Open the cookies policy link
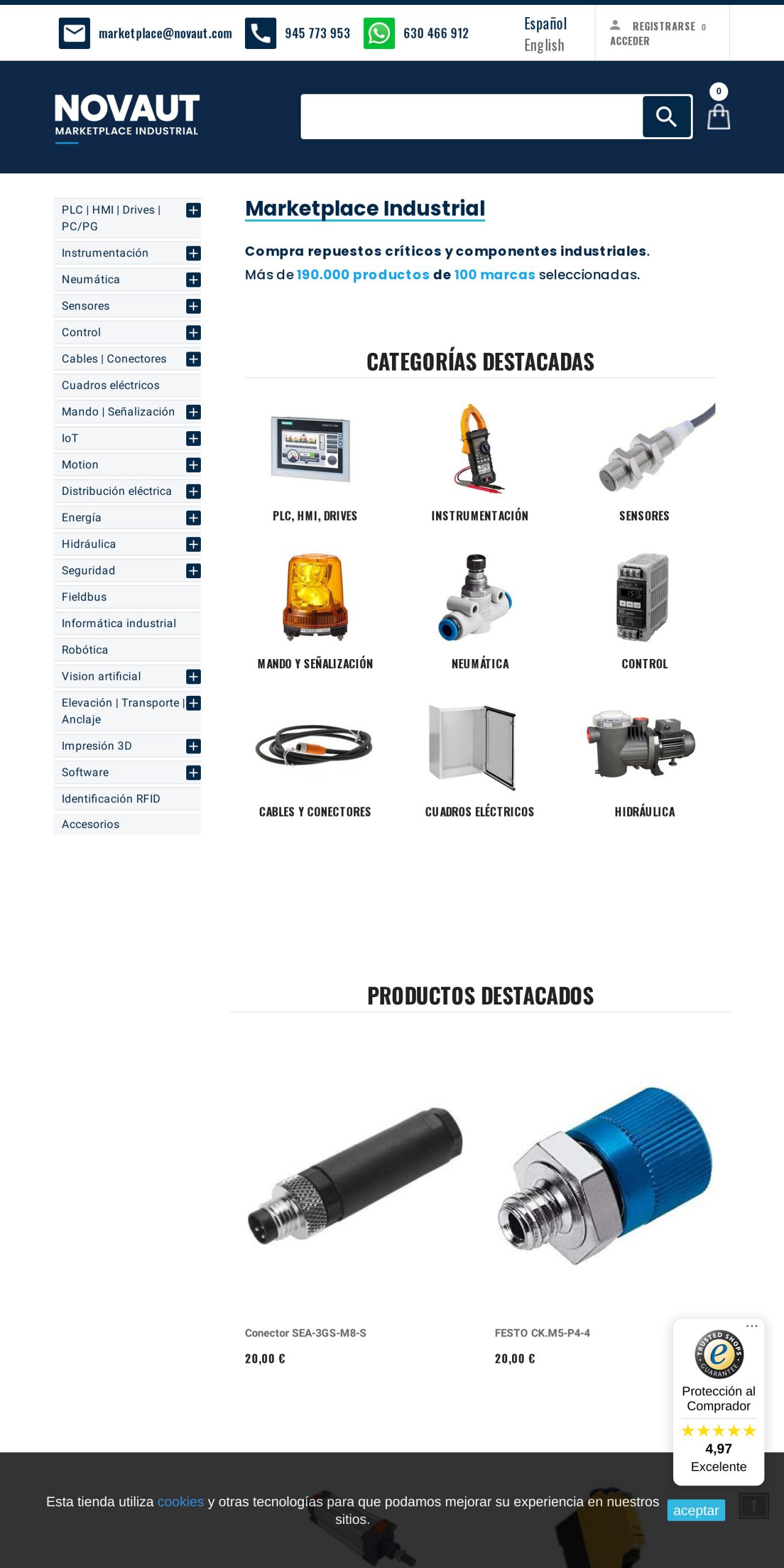Image resolution: width=784 pixels, height=1568 pixels. point(181,1502)
